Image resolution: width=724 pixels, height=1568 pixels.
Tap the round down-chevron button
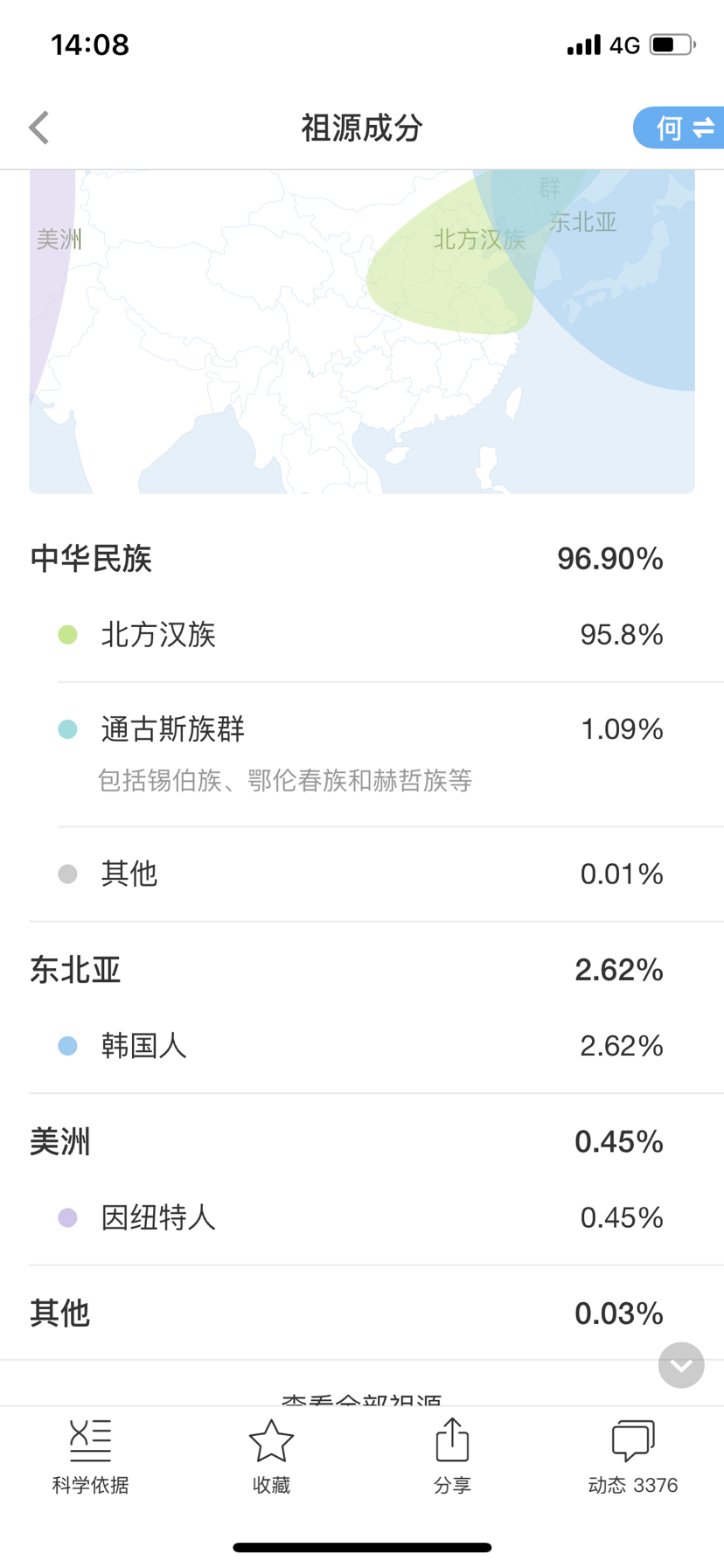(x=681, y=1365)
